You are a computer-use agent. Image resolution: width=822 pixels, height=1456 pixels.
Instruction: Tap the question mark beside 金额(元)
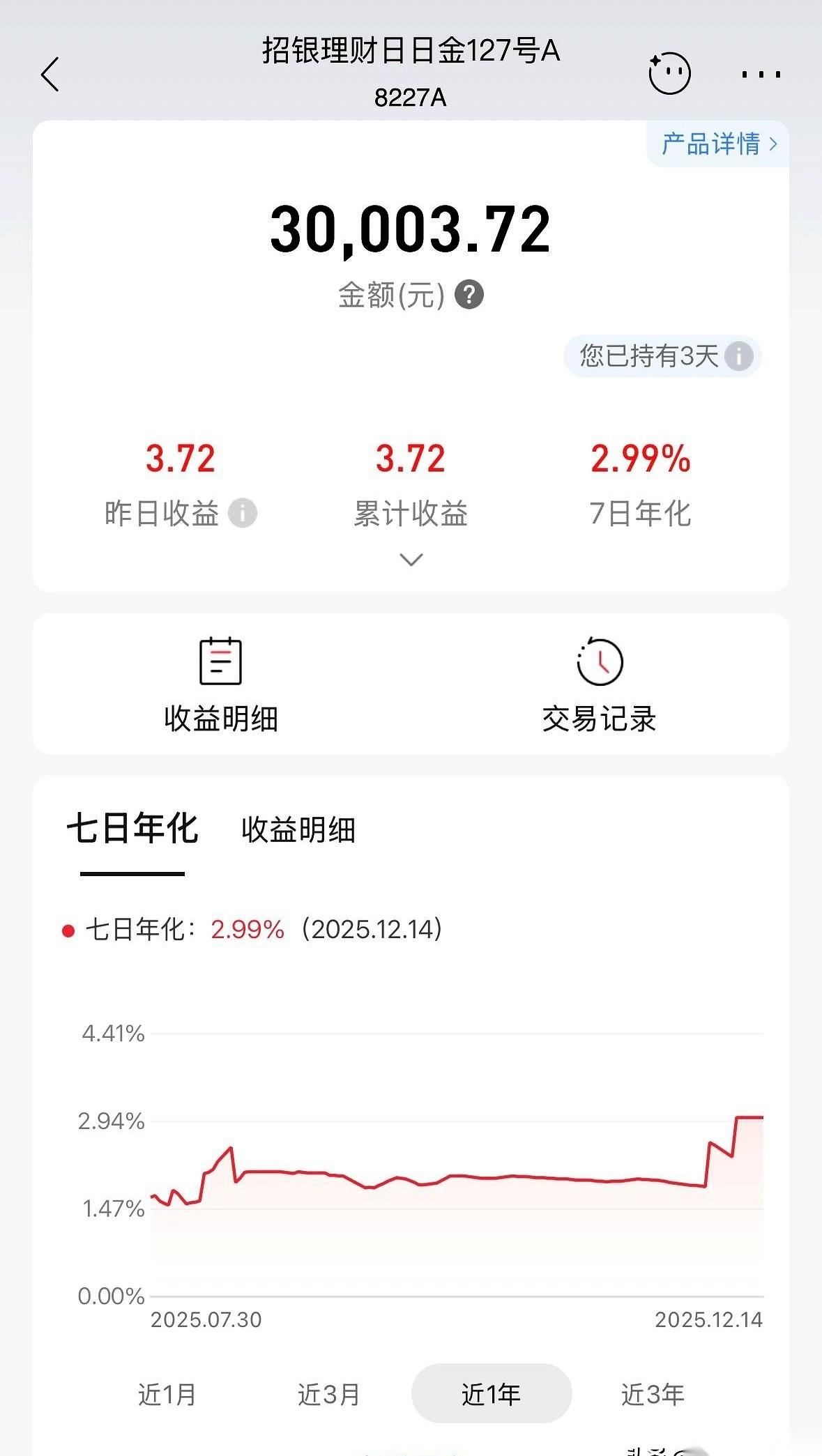(471, 295)
